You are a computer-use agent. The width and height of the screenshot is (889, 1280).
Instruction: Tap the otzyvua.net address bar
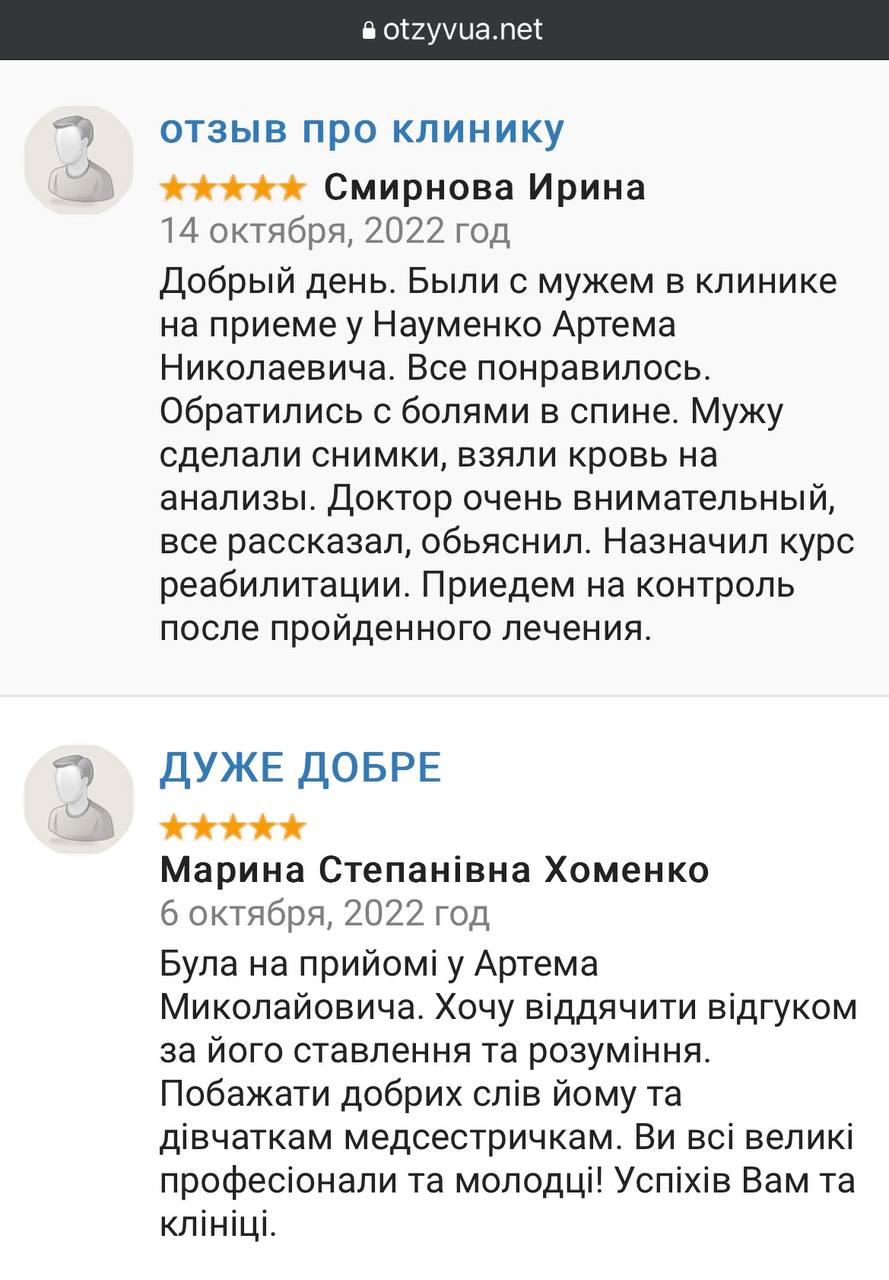click(453, 30)
